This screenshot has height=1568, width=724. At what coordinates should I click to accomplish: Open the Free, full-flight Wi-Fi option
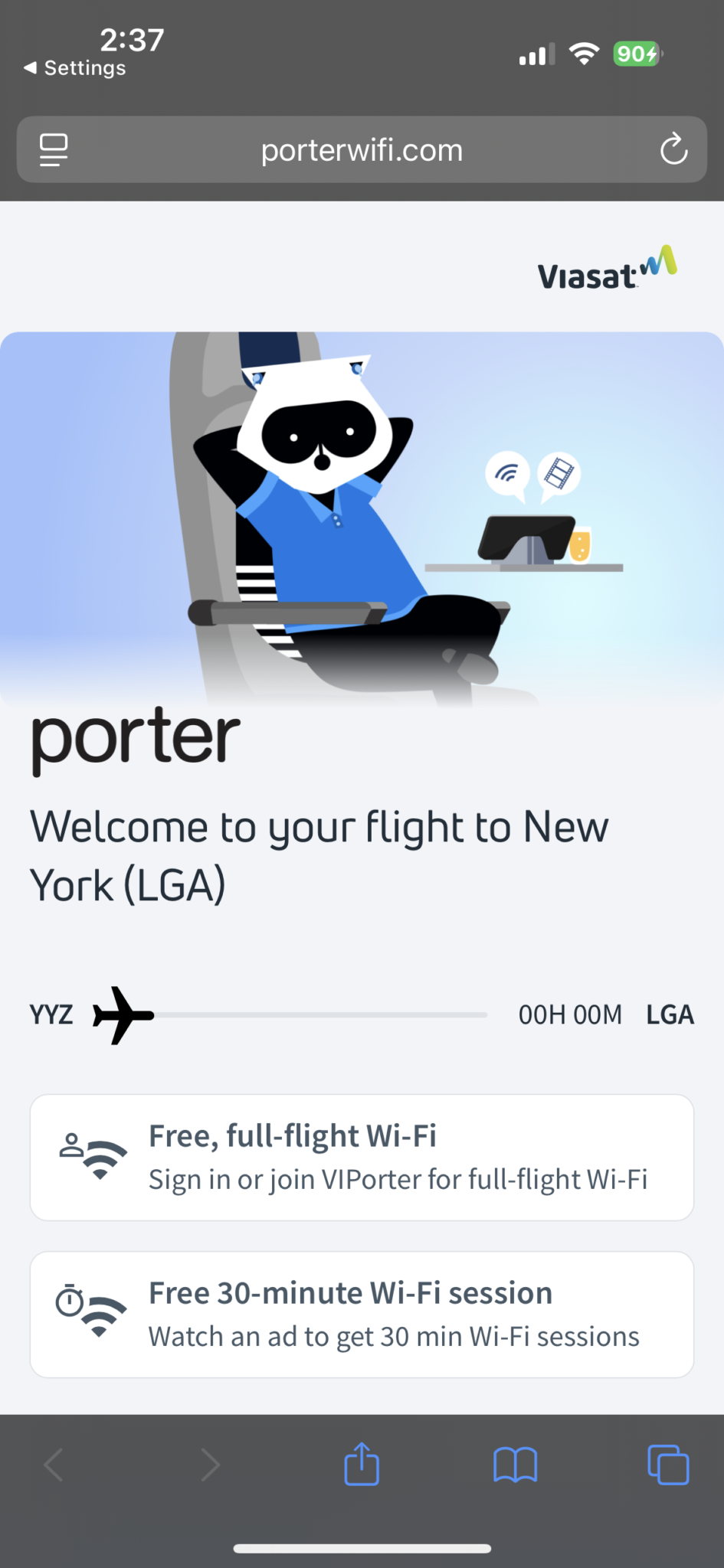coord(362,1158)
